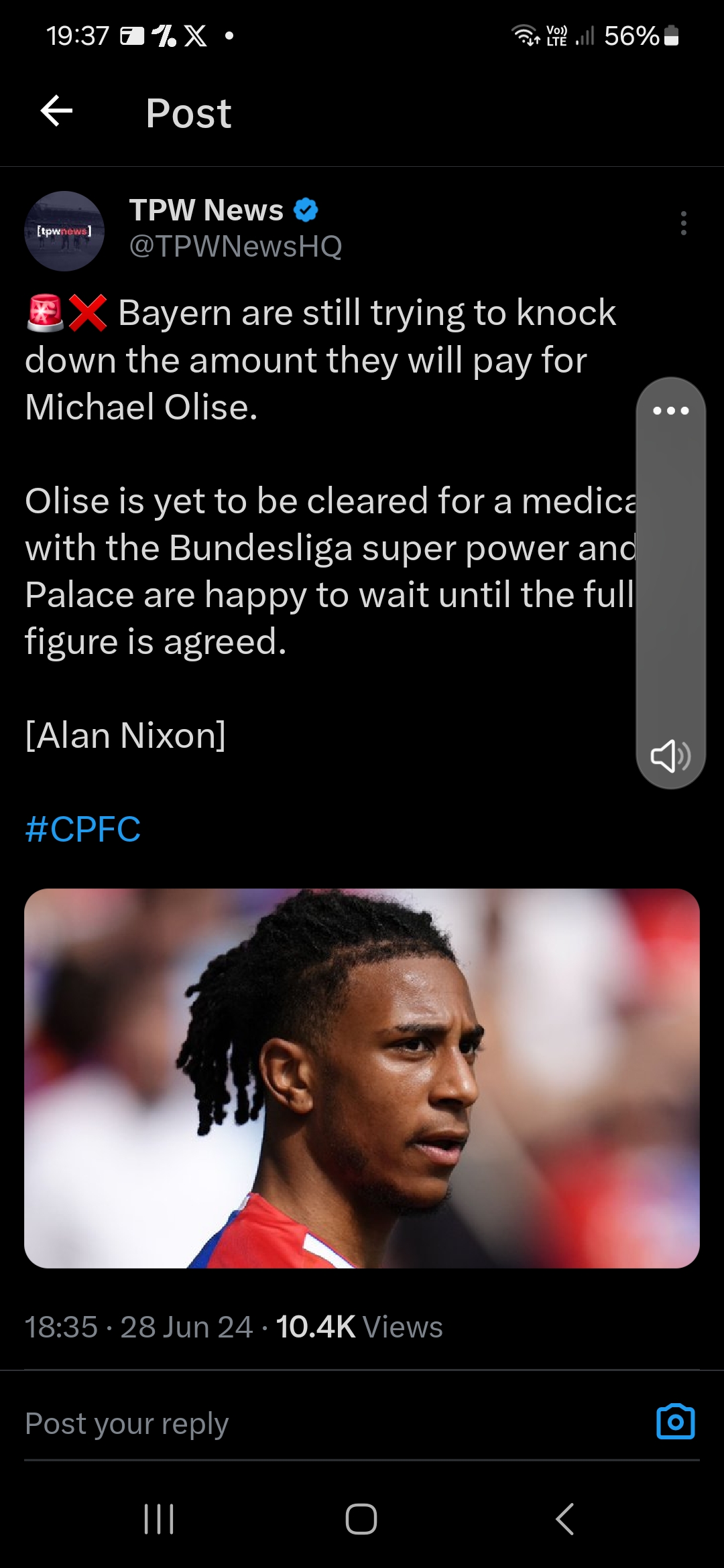Open recent apps from navigation bar

click(x=159, y=1518)
